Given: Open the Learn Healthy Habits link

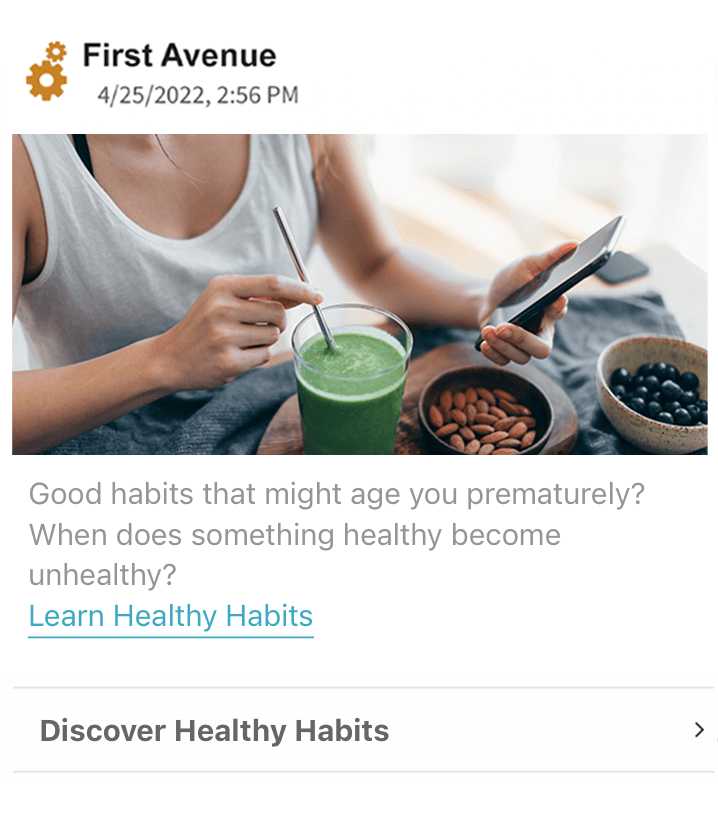Looking at the screenshot, I should [170, 616].
